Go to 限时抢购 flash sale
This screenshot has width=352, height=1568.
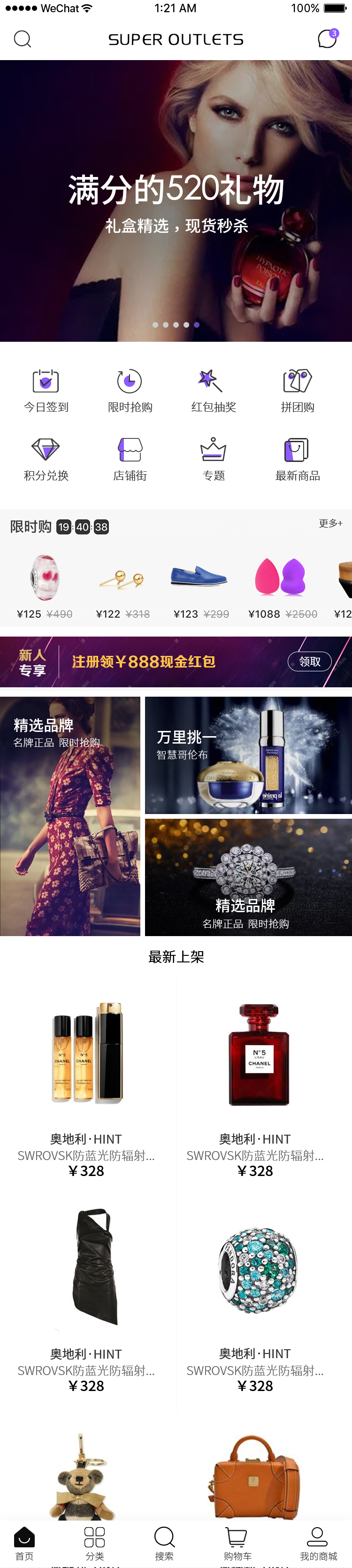point(130,391)
